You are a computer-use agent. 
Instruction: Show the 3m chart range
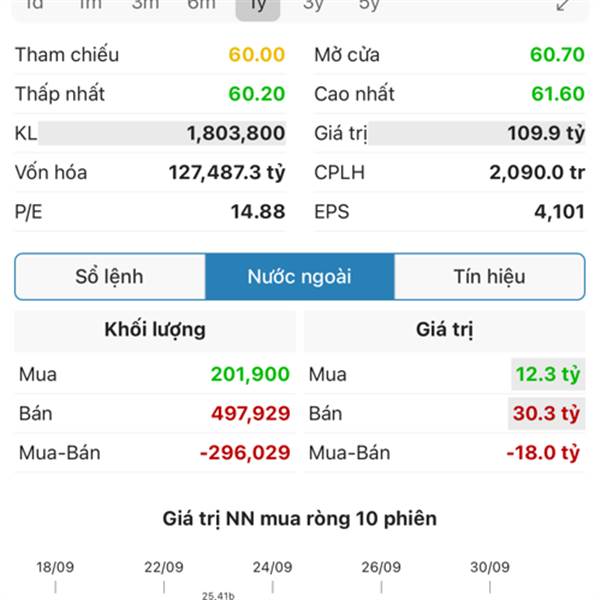146,6
